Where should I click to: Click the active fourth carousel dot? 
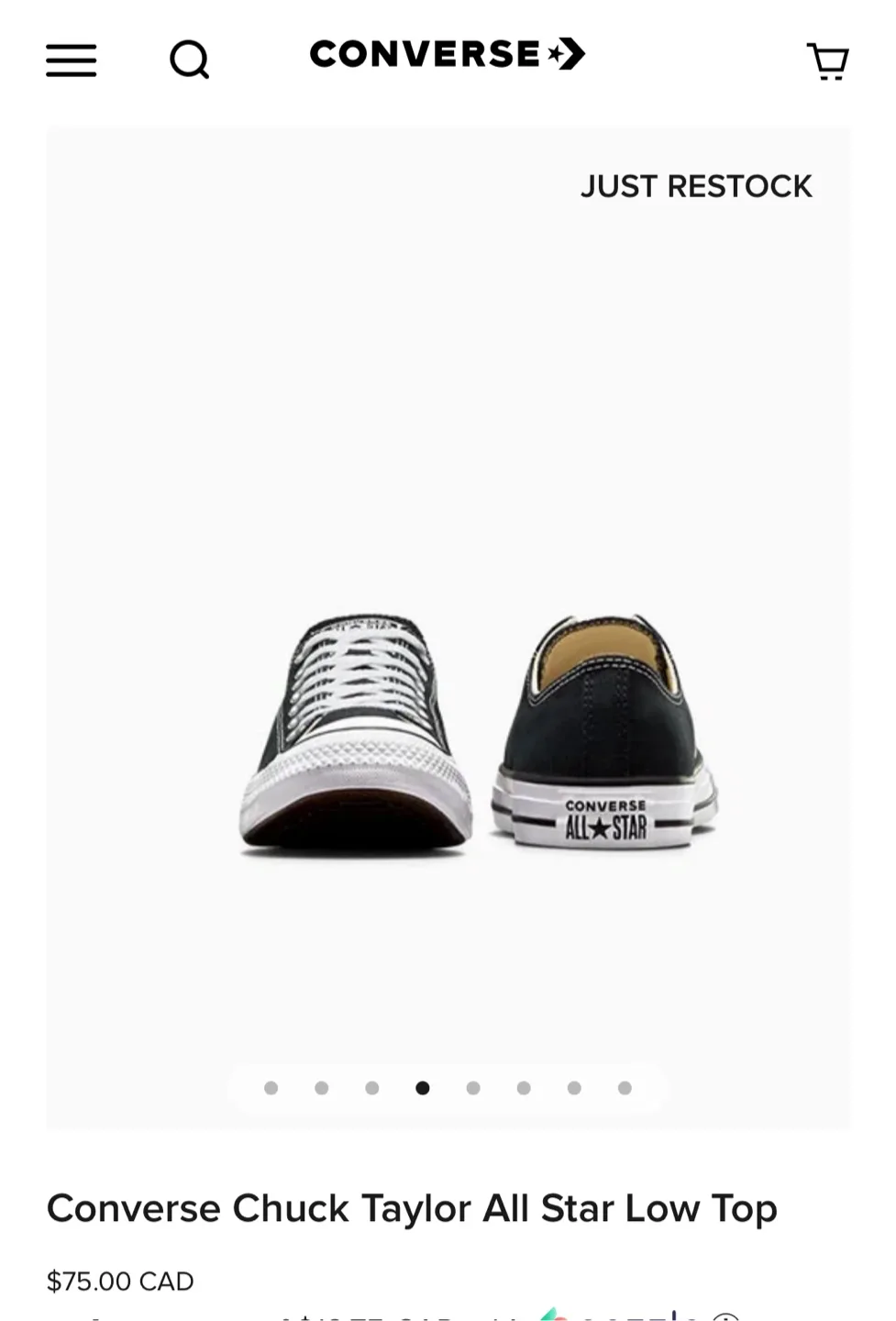(x=423, y=1089)
